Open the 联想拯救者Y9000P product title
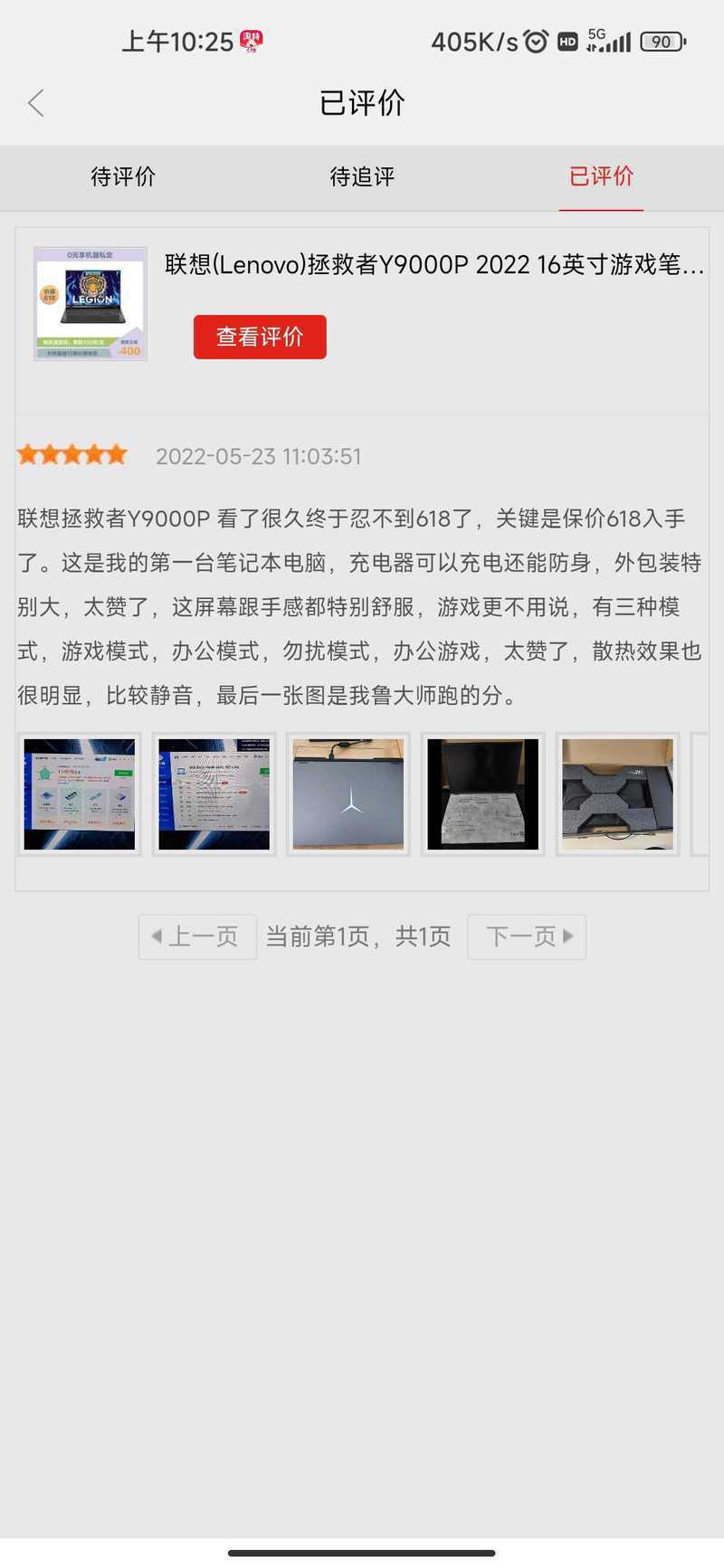The height and width of the screenshot is (1568, 724). click(x=434, y=264)
